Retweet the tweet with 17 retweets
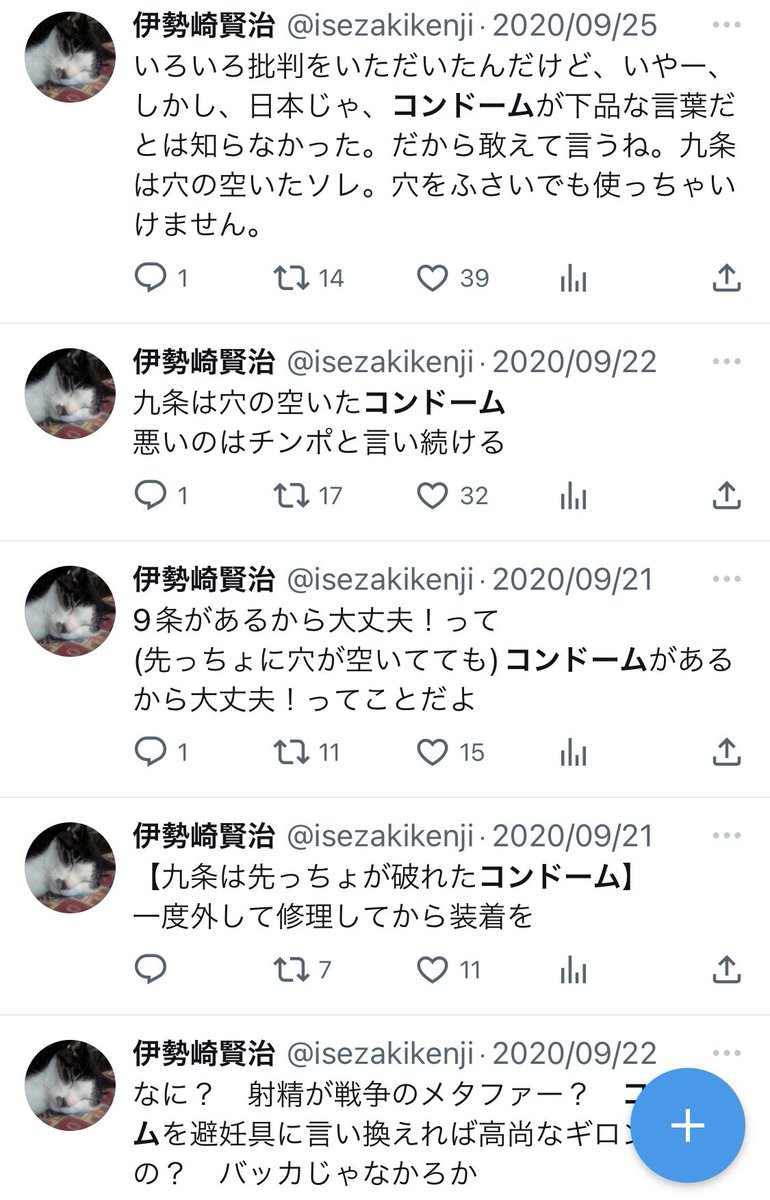Viewport: 770px width, 1200px height. click(292, 495)
